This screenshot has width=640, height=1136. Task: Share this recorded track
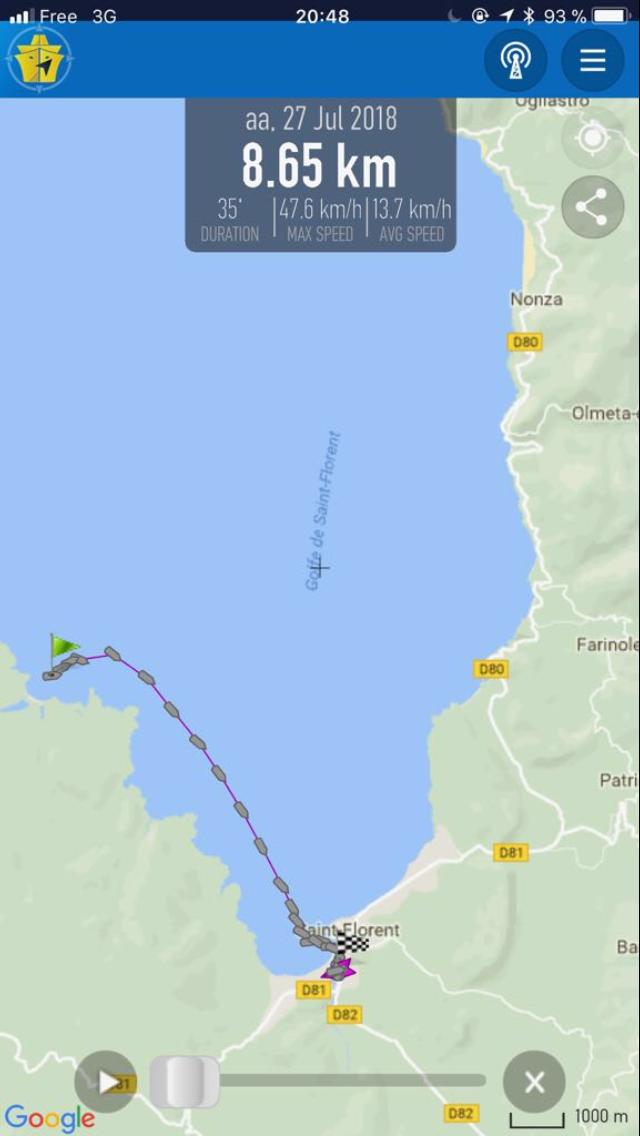(592, 208)
